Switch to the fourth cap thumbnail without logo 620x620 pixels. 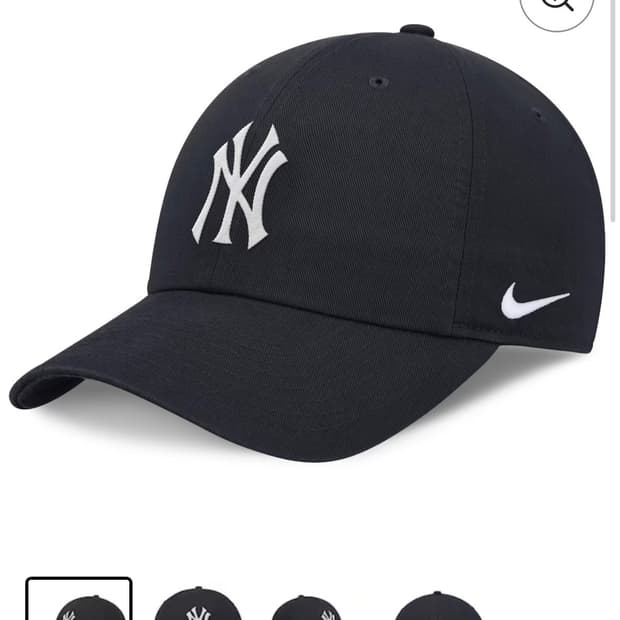(438, 605)
